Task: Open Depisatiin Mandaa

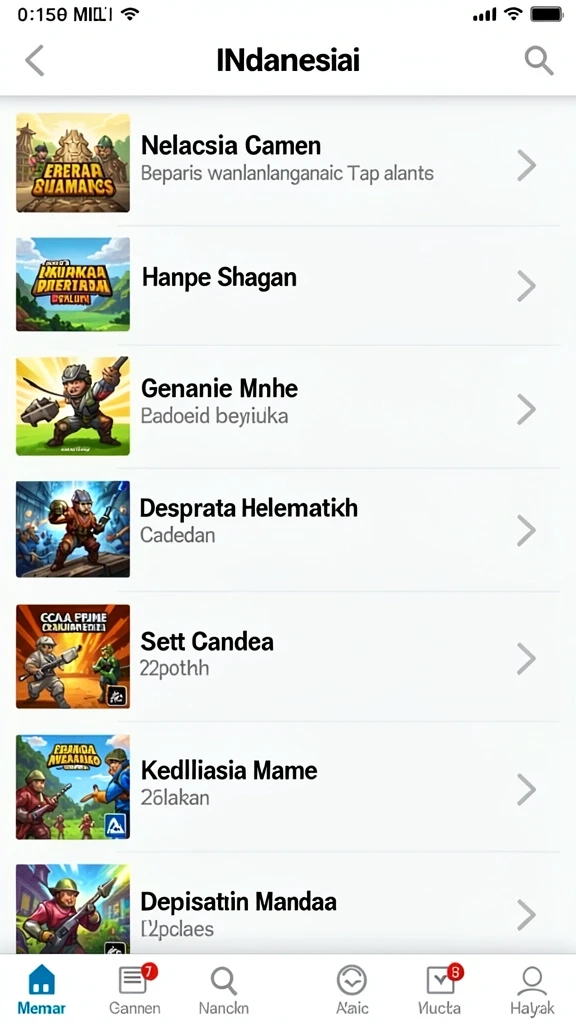Action: click(288, 909)
